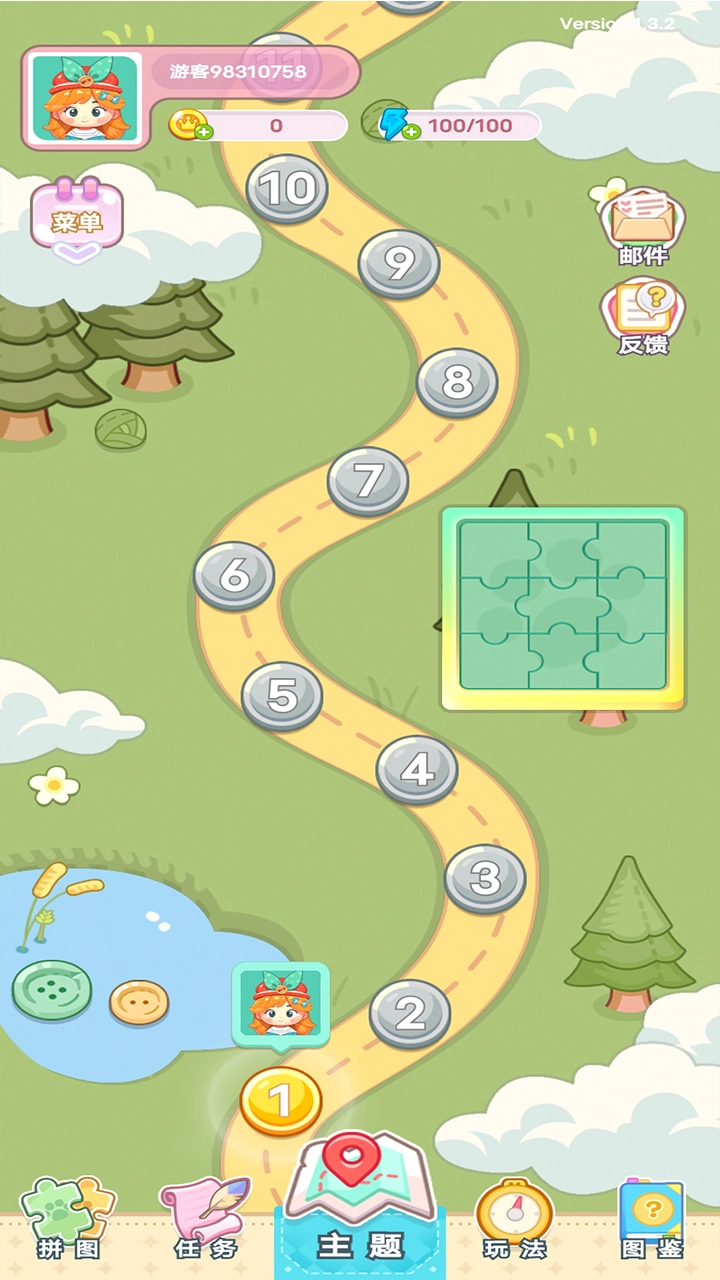Add more energy with plus icon
Screen dimensions: 720x1280
tap(410, 131)
